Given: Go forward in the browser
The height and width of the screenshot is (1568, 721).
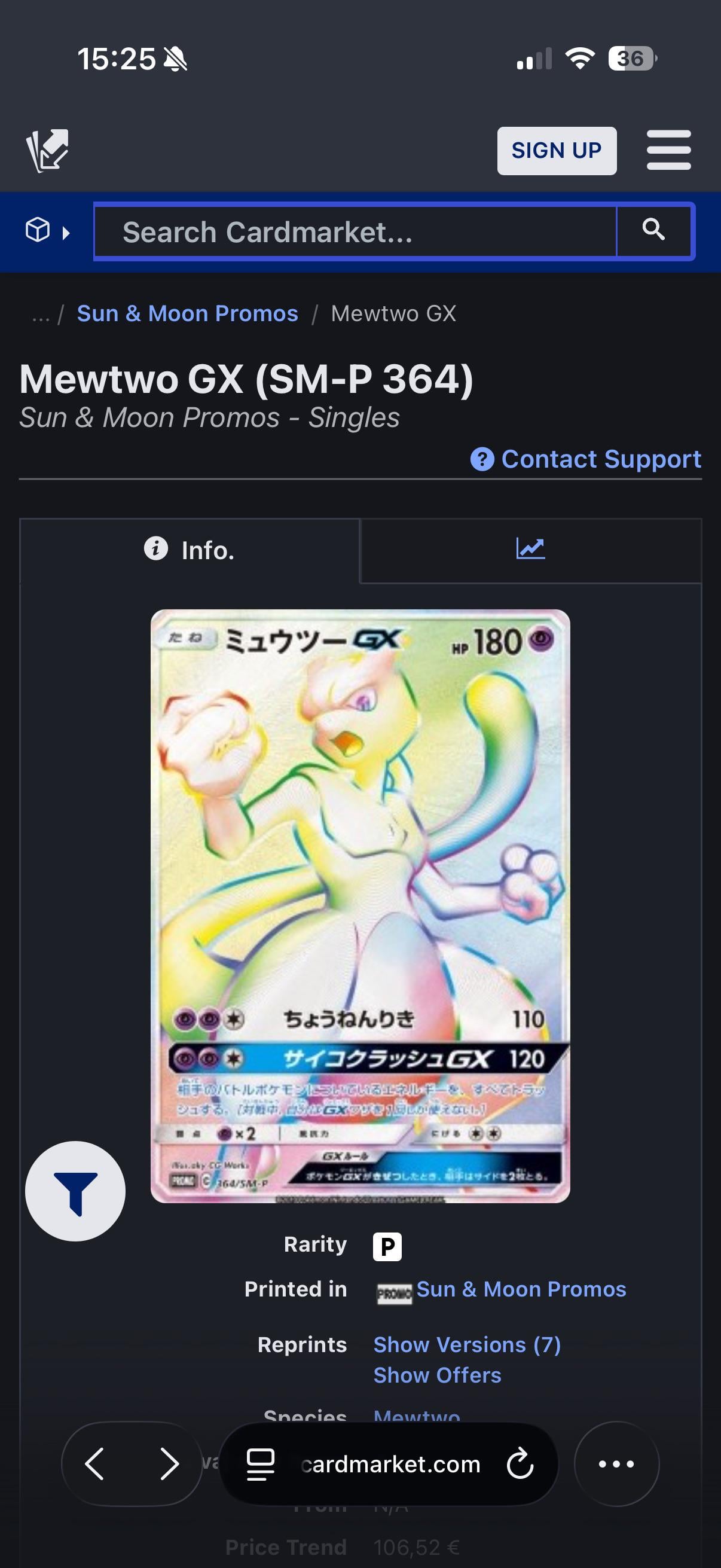Looking at the screenshot, I should tap(169, 1464).
